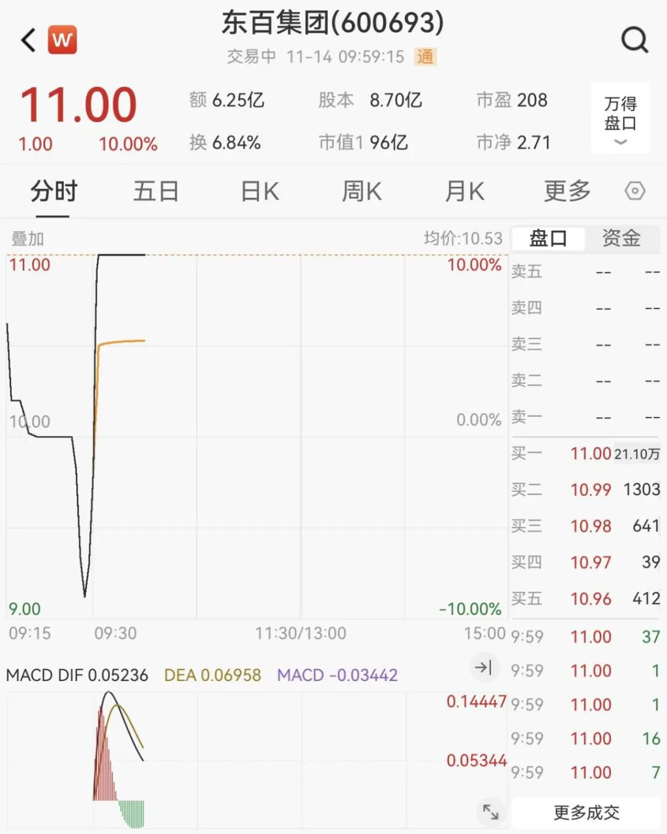Expand the chart to fullscreen
This screenshot has width=667, height=834.
[490, 812]
